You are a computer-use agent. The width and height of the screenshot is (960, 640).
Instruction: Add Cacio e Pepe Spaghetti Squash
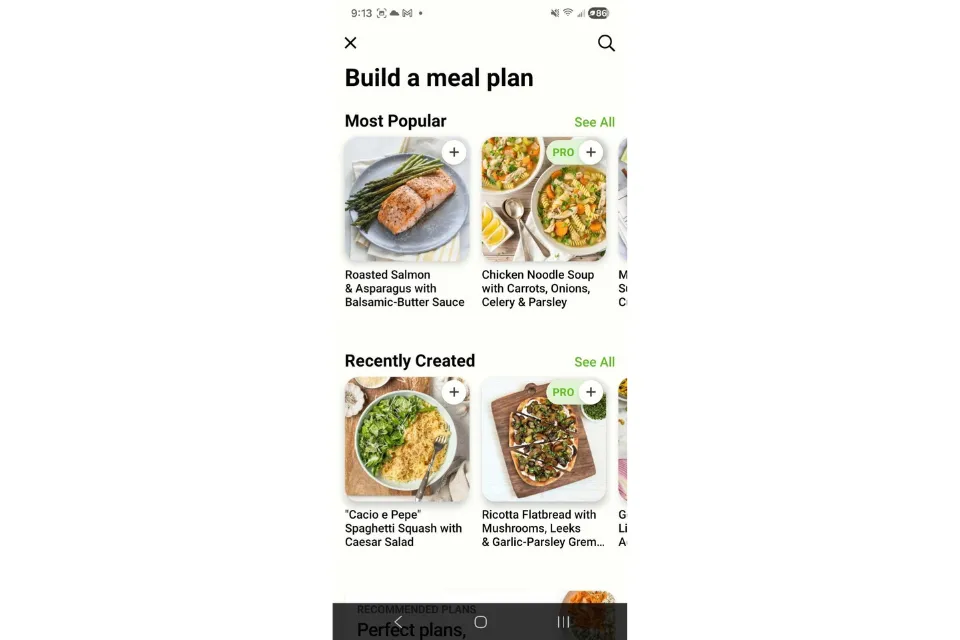[x=454, y=392]
